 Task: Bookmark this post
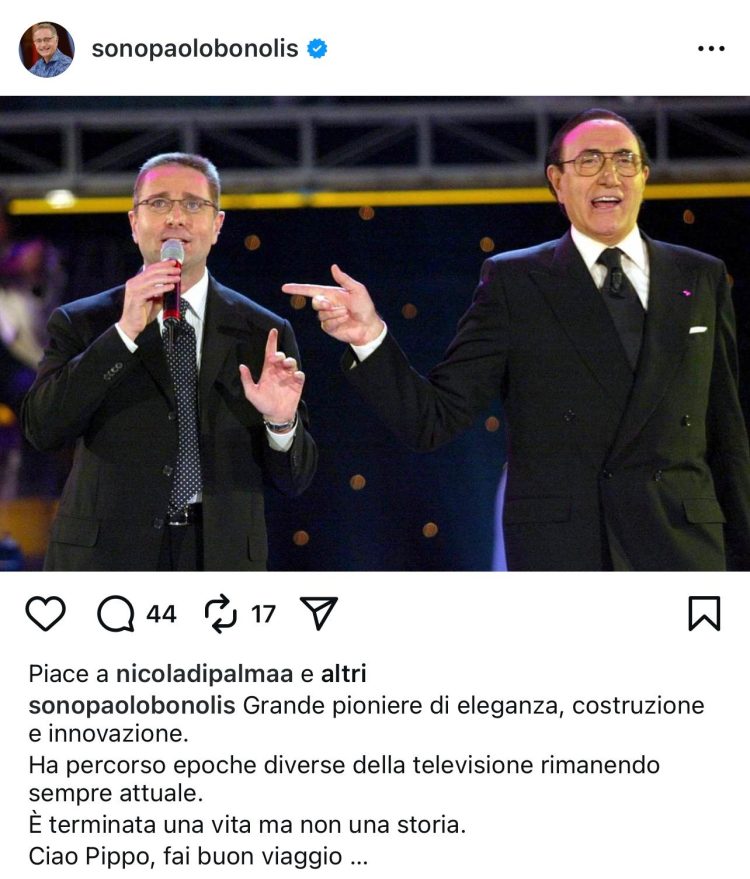(x=704, y=613)
